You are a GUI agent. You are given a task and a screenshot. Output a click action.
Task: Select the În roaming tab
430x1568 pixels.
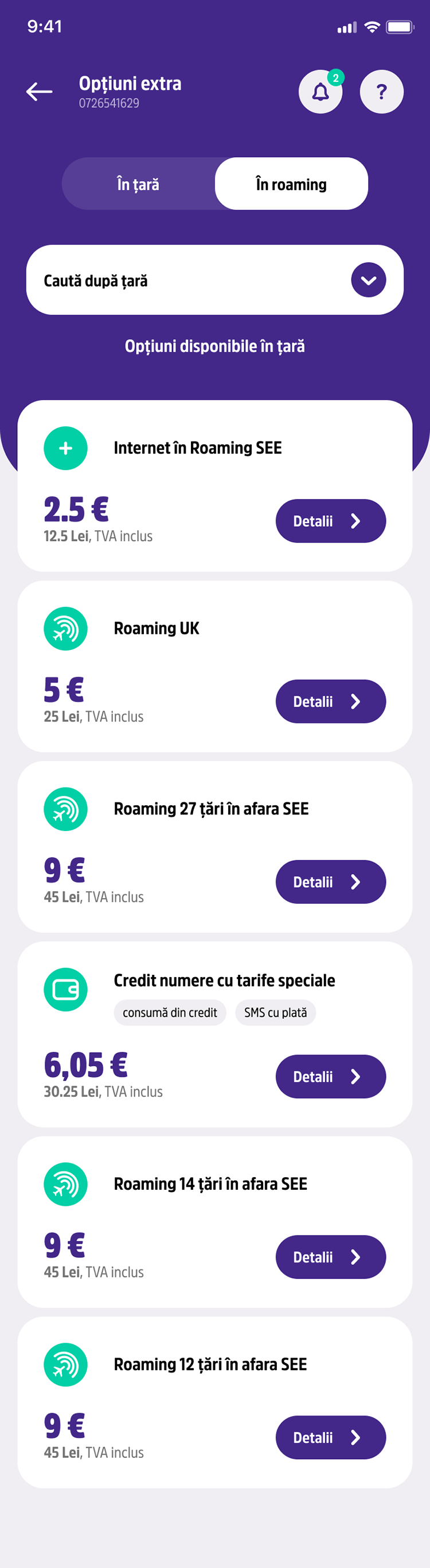pos(291,184)
